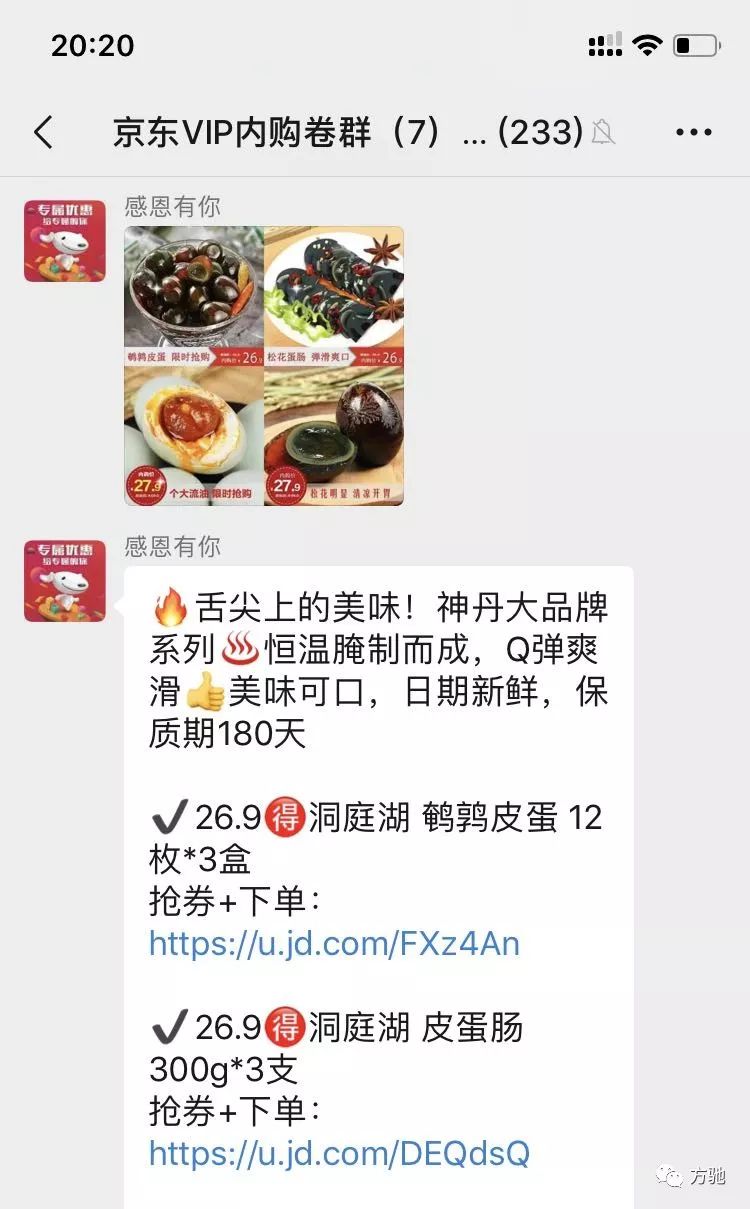Open the link https://u.jd.com/DEQdsQ
Image resolution: width=750 pixels, height=1209 pixels.
tap(339, 1153)
